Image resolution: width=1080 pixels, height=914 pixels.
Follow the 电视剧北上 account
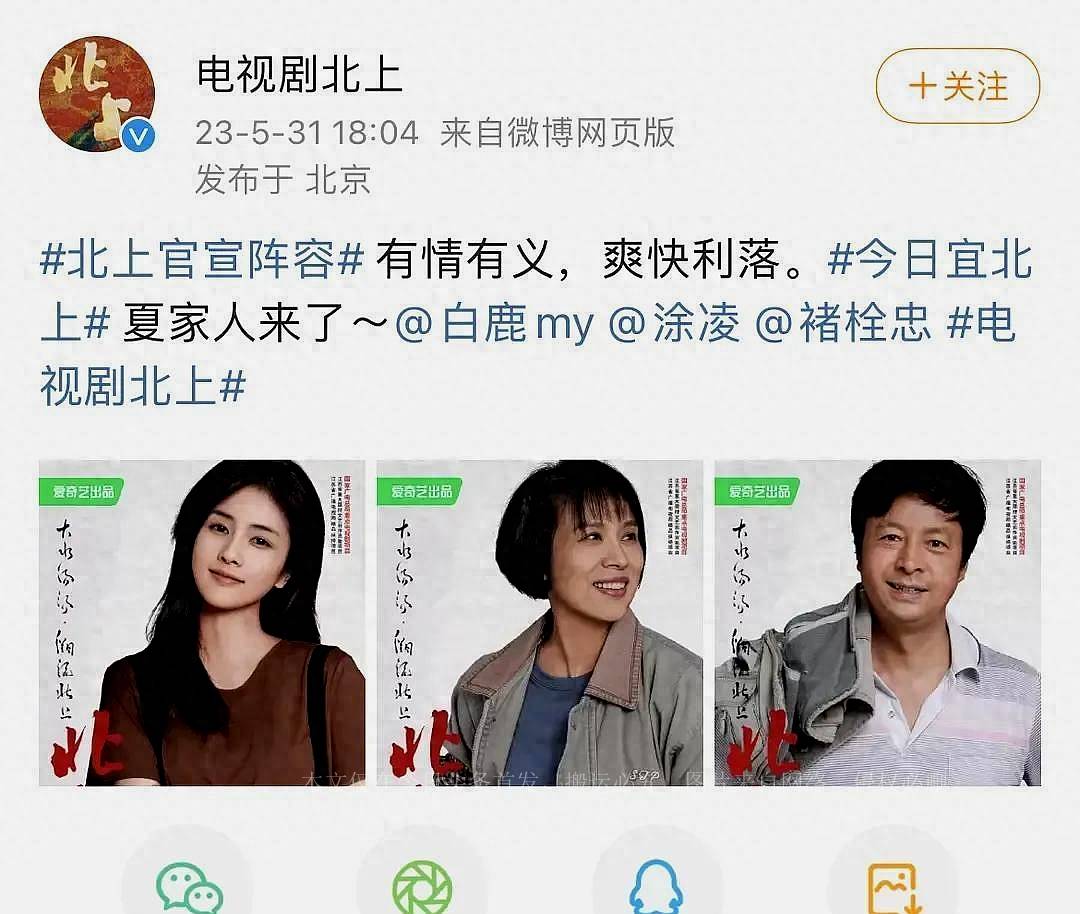coord(957,87)
